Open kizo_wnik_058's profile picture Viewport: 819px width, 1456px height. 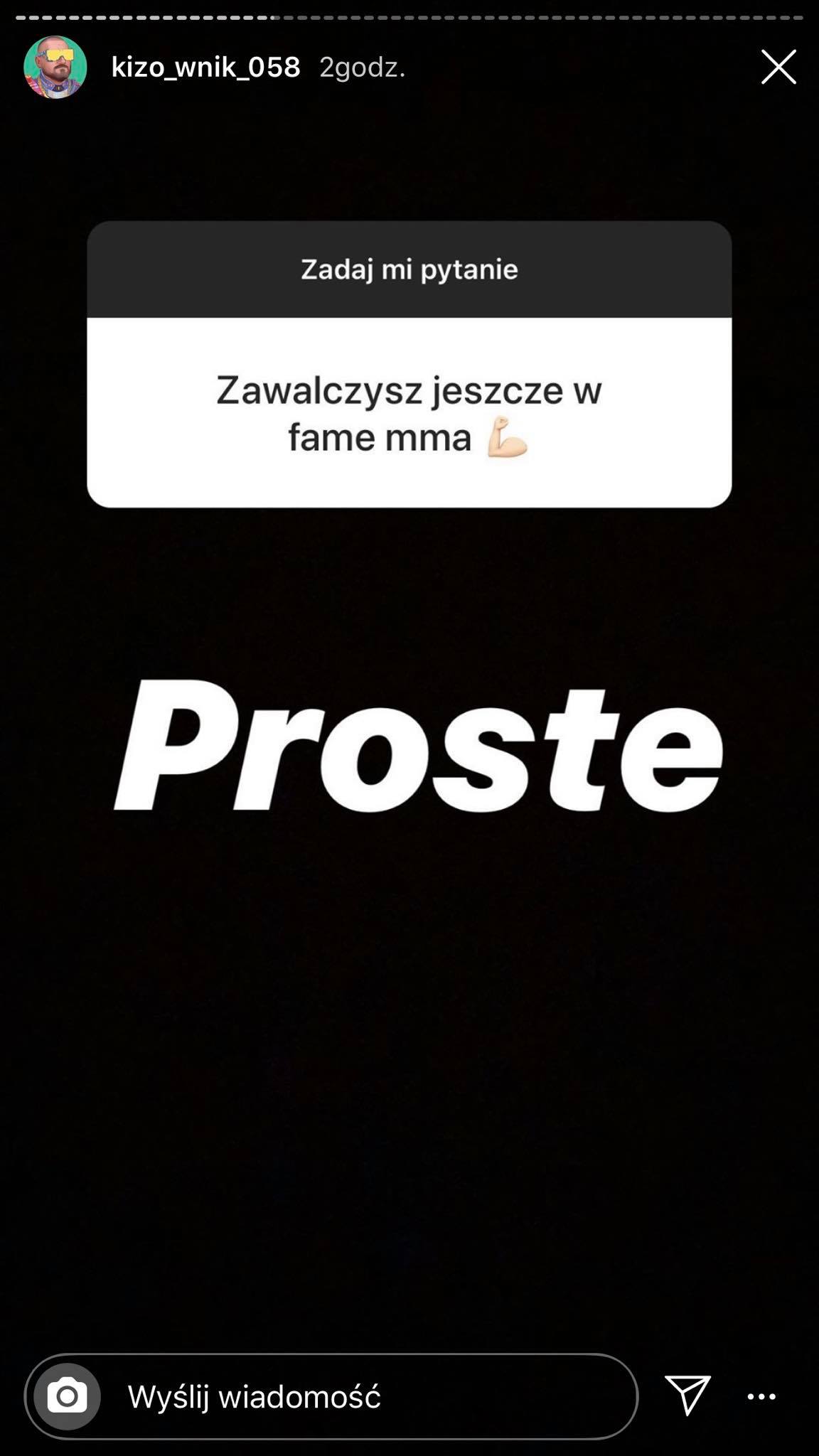(55, 68)
